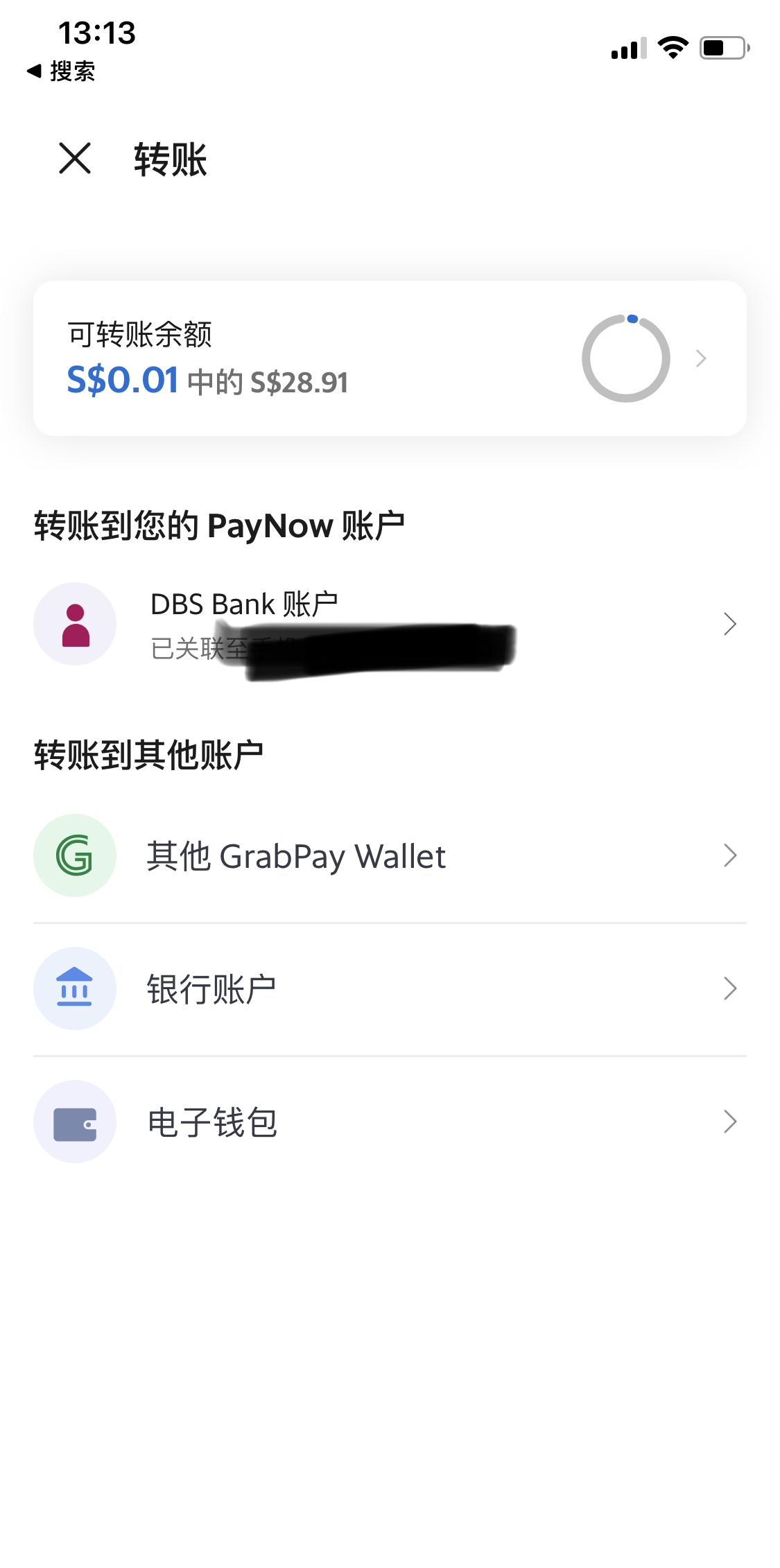Close the 转账 transfer screen
Viewport: 780px width, 1568px height.
point(75,159)
